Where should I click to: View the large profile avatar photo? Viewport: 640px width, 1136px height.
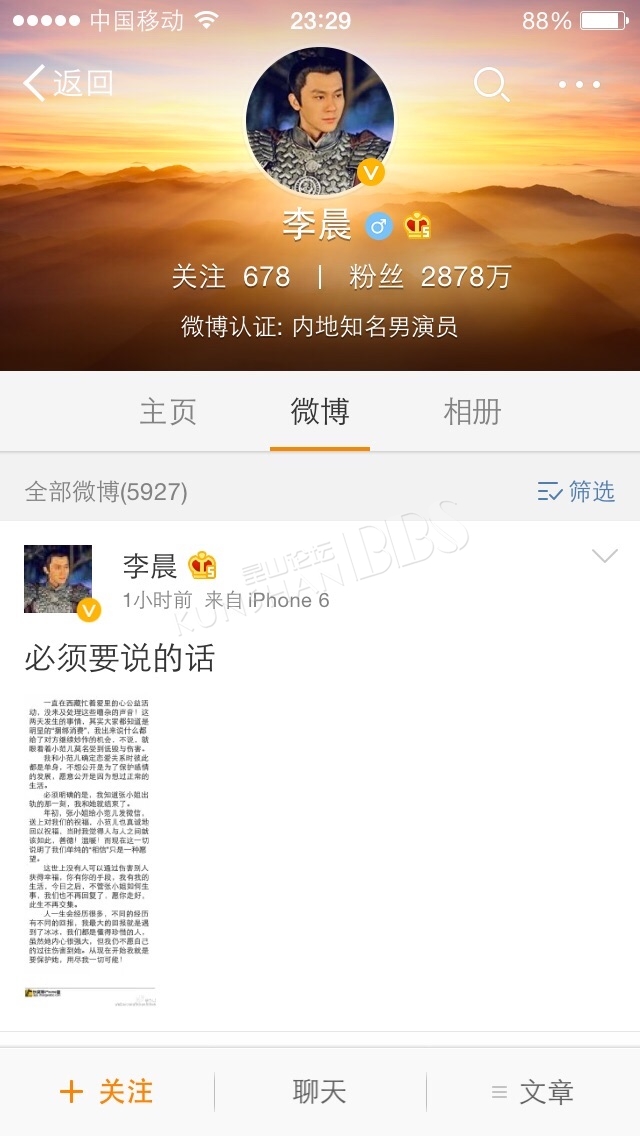click(x=320, y=122)
